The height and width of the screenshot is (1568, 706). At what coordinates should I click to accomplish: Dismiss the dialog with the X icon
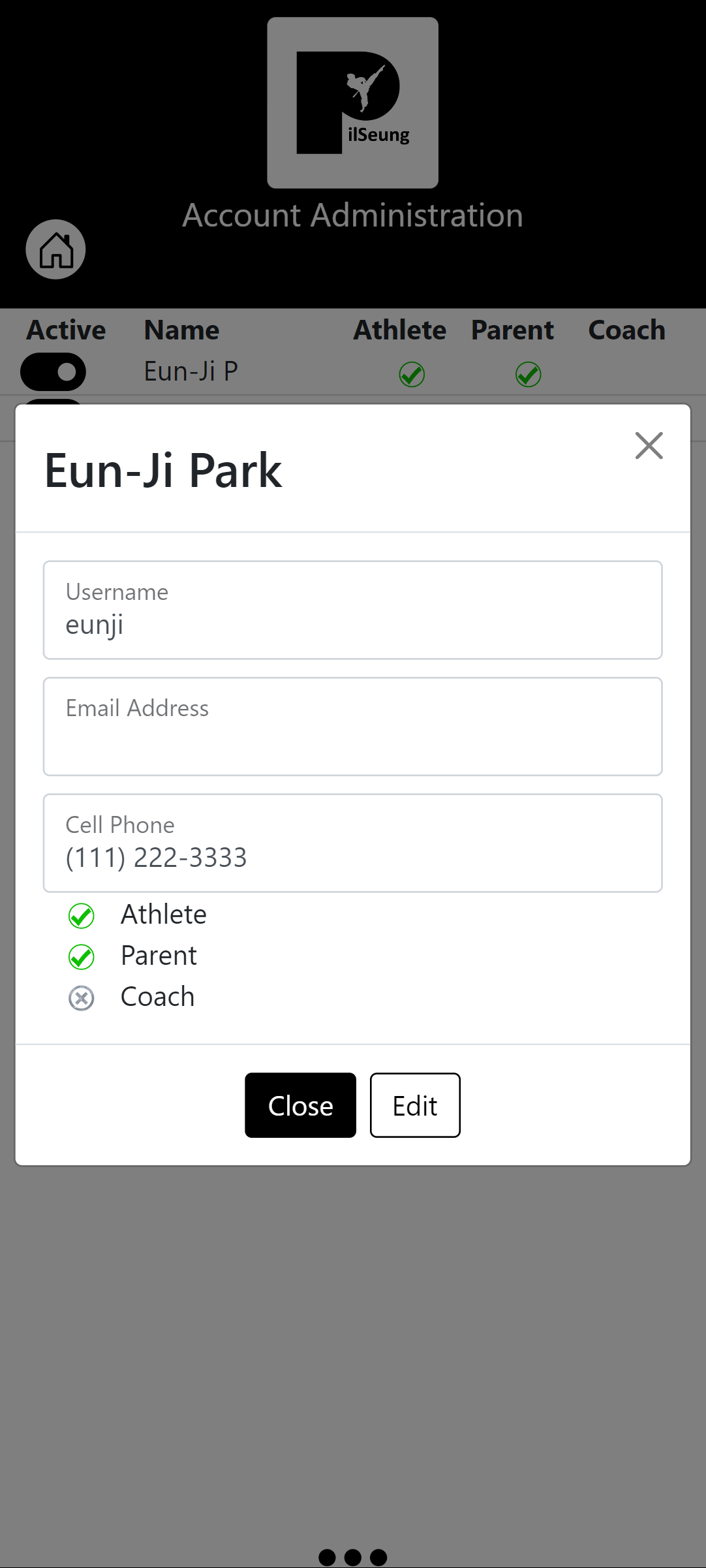(x=649, y=446)
